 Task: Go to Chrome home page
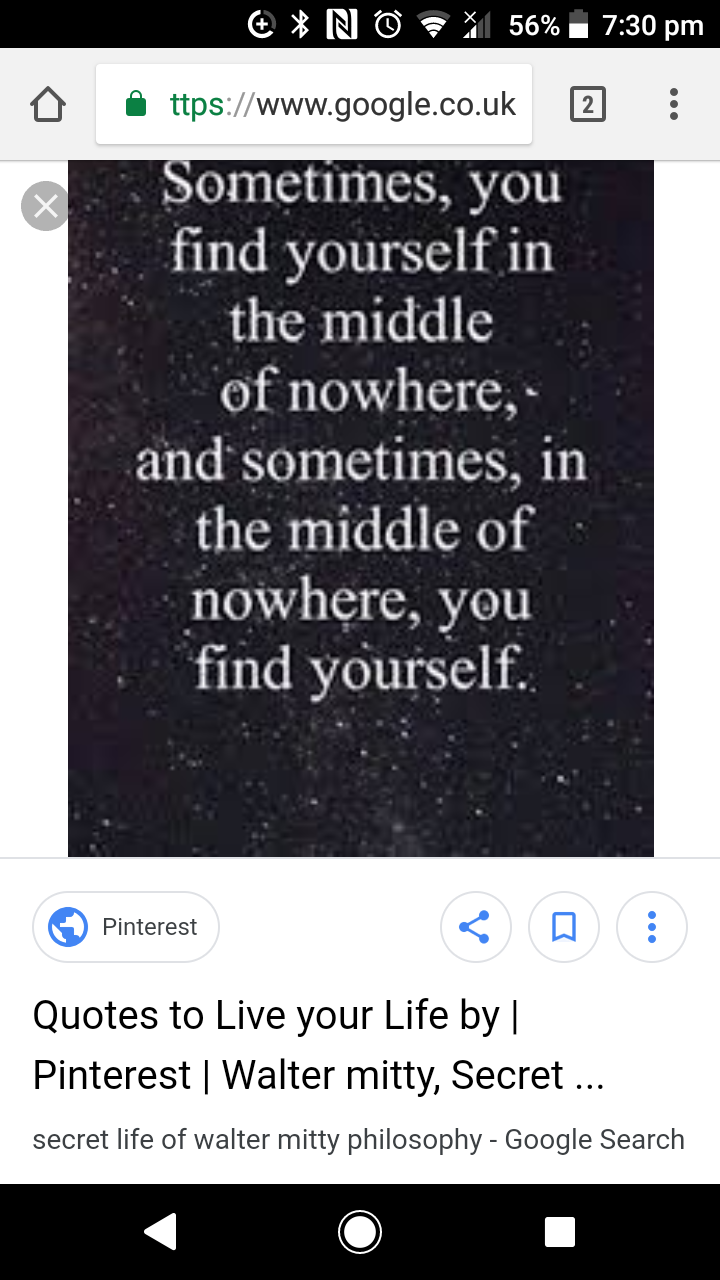click(48, 104)
